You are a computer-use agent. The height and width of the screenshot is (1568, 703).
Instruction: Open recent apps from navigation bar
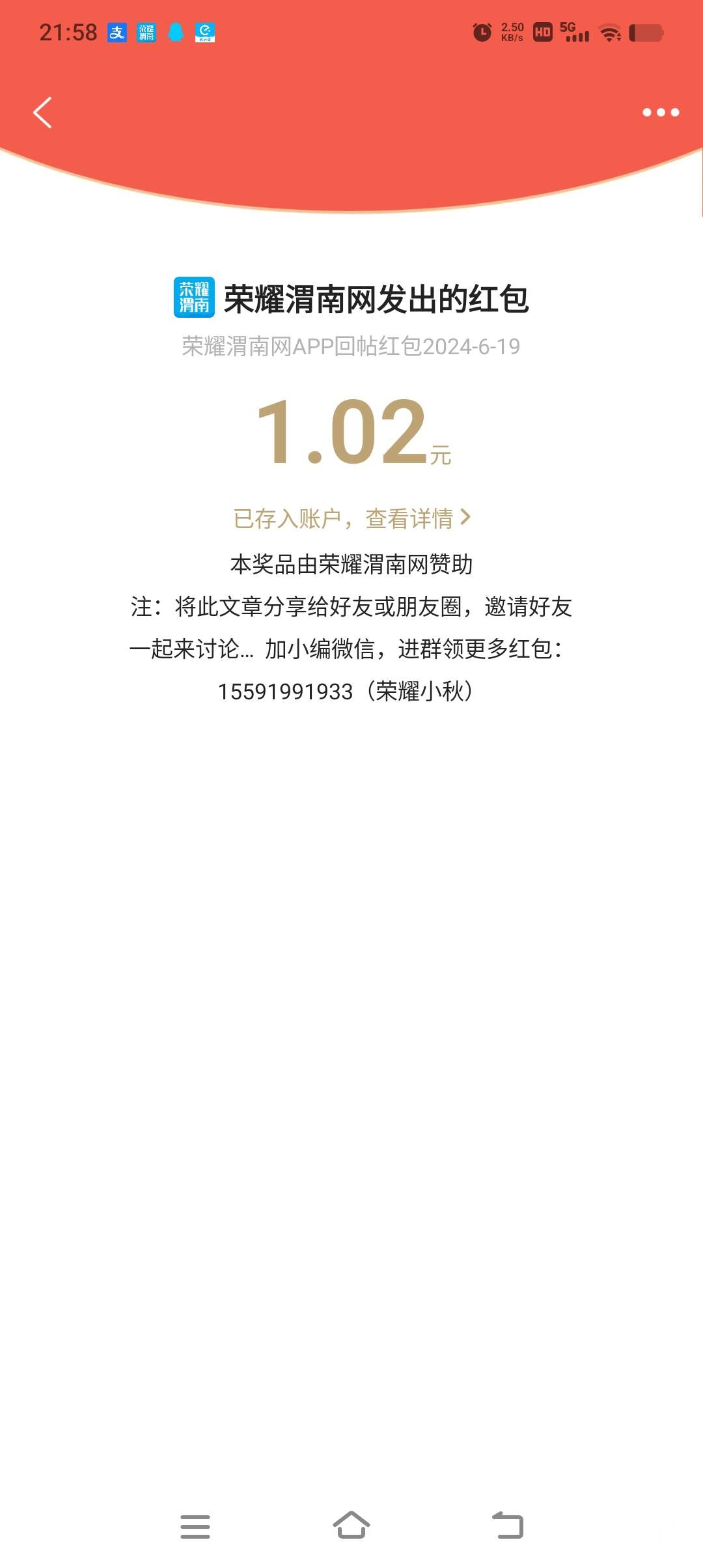pyautogui.click(x=195, y=1526)
